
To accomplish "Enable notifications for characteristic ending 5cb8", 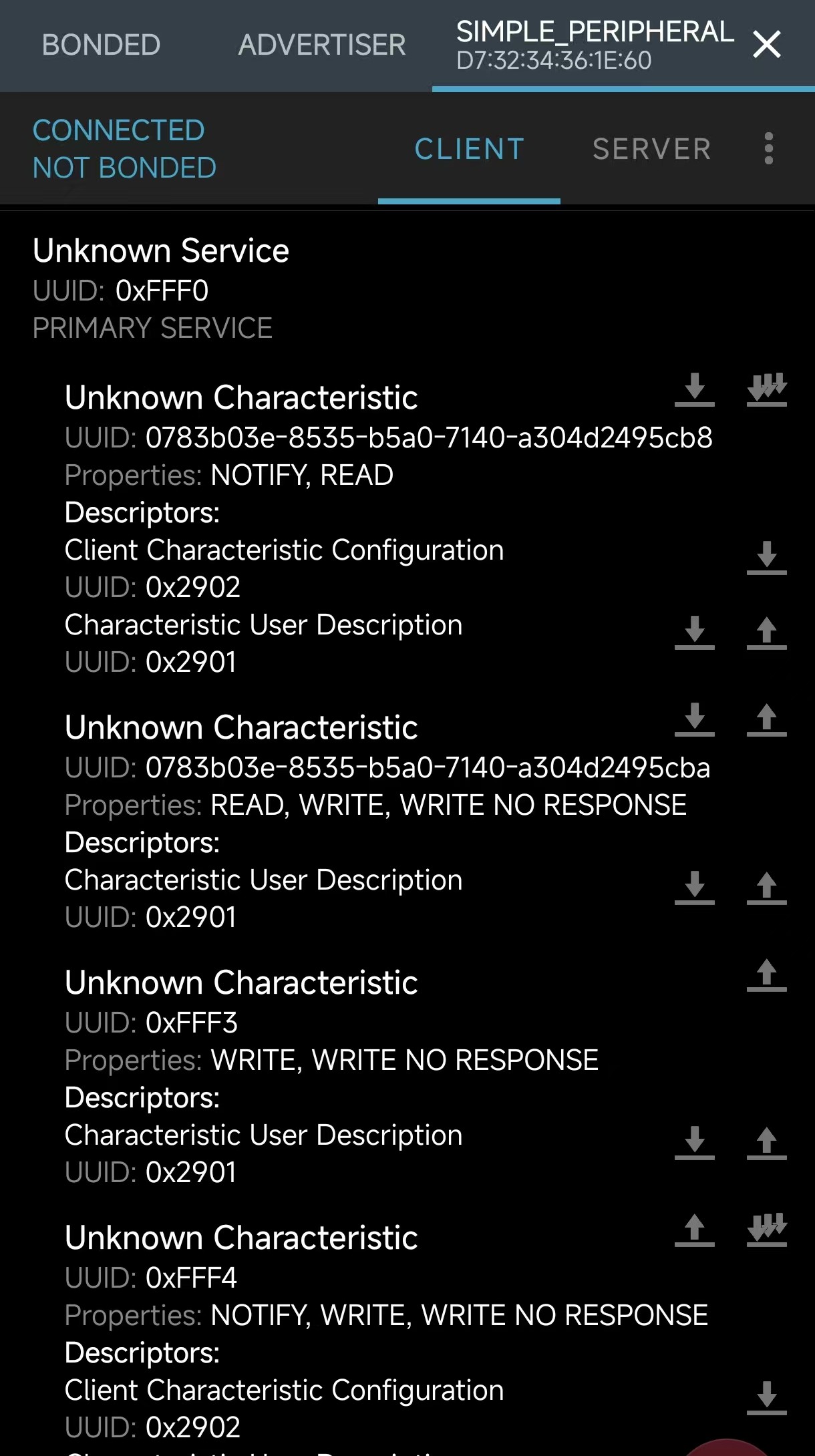I will point(766,389).
